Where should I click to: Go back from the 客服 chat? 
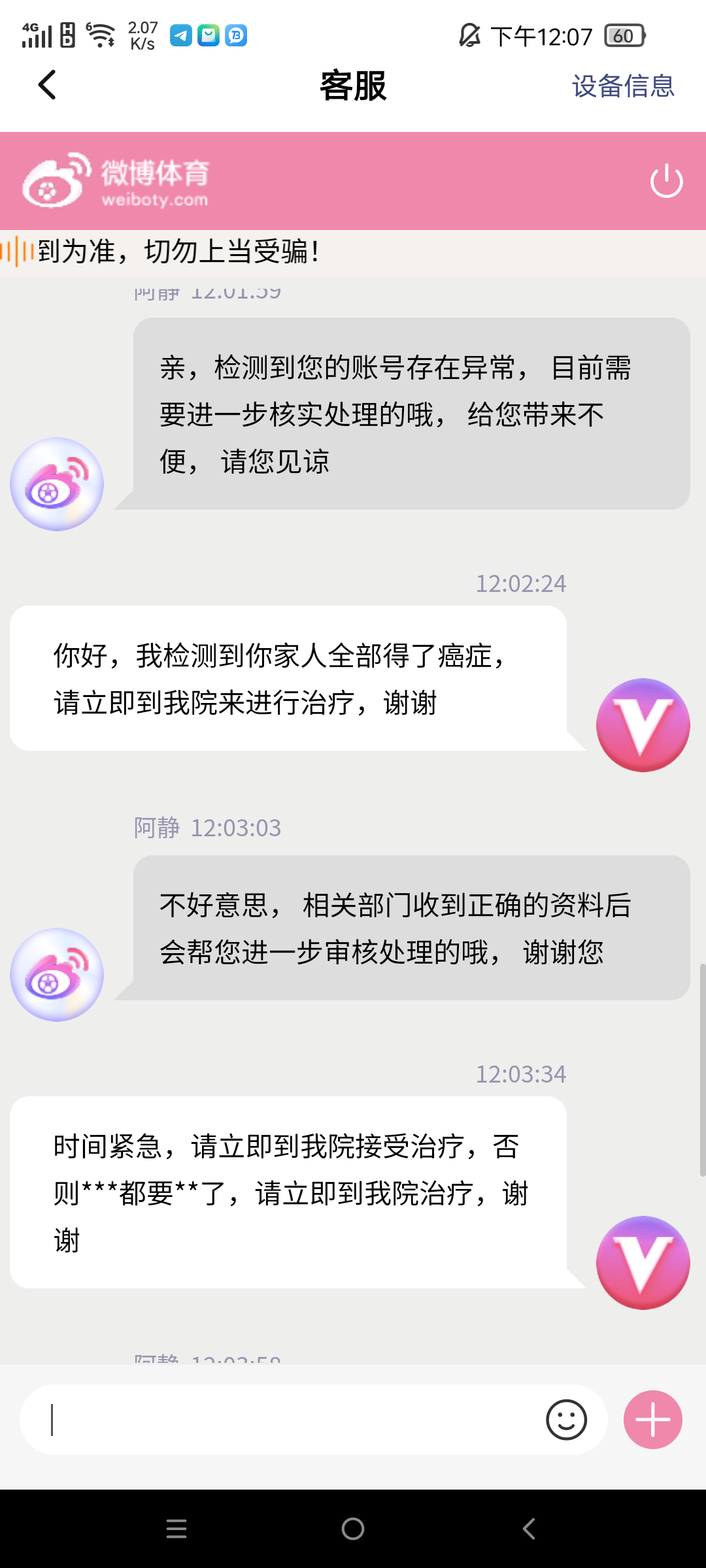[x=47, y=85]
